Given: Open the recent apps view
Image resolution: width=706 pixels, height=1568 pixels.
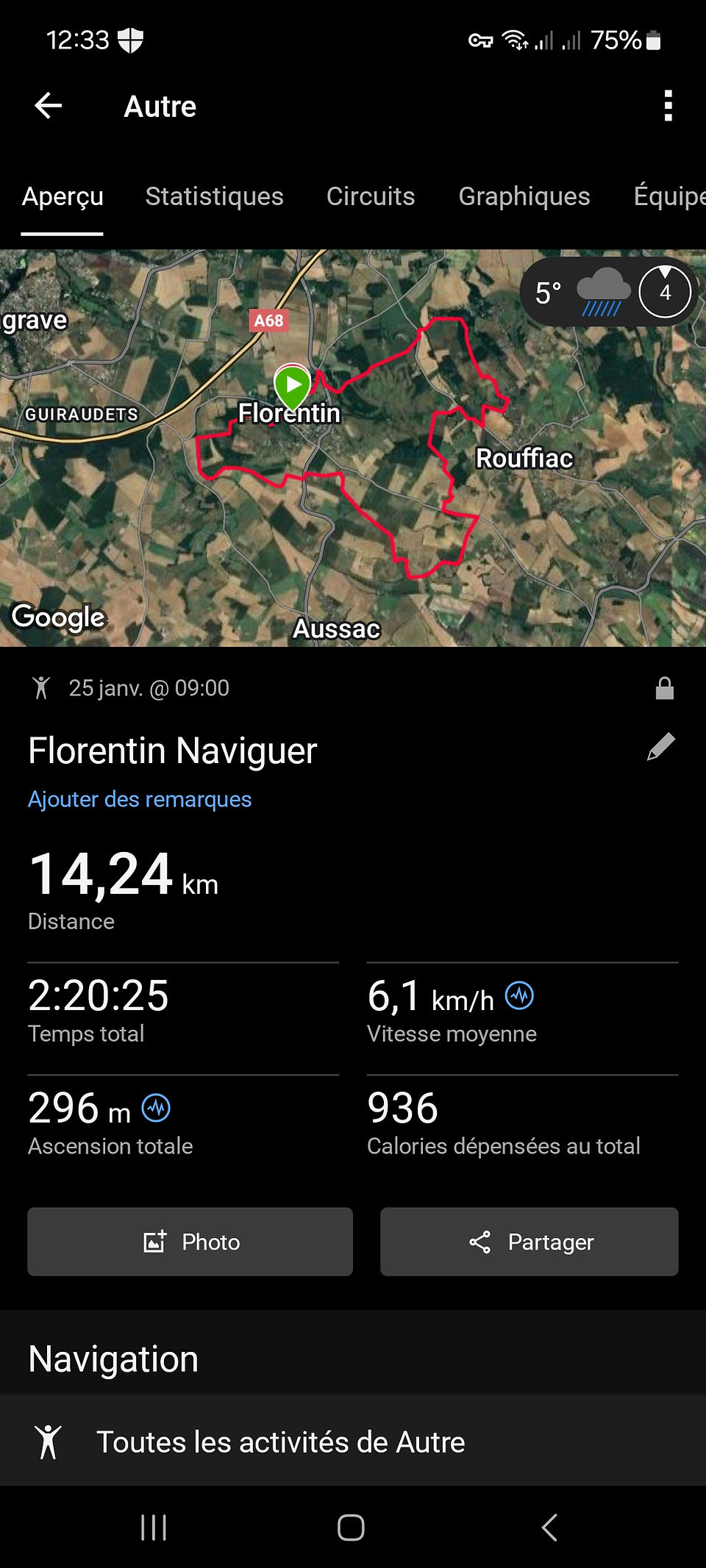Looking at the screenshot, I should point(154,1527).
